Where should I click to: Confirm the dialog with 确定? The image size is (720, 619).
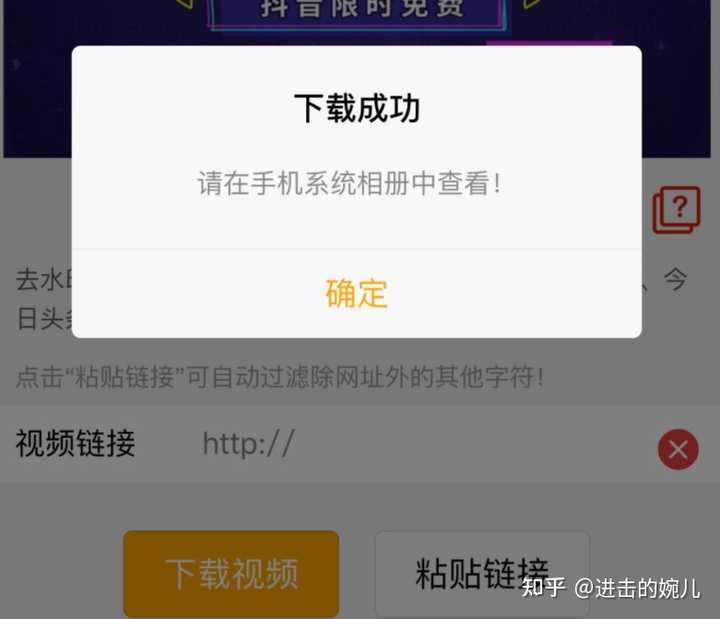(356, 293)
